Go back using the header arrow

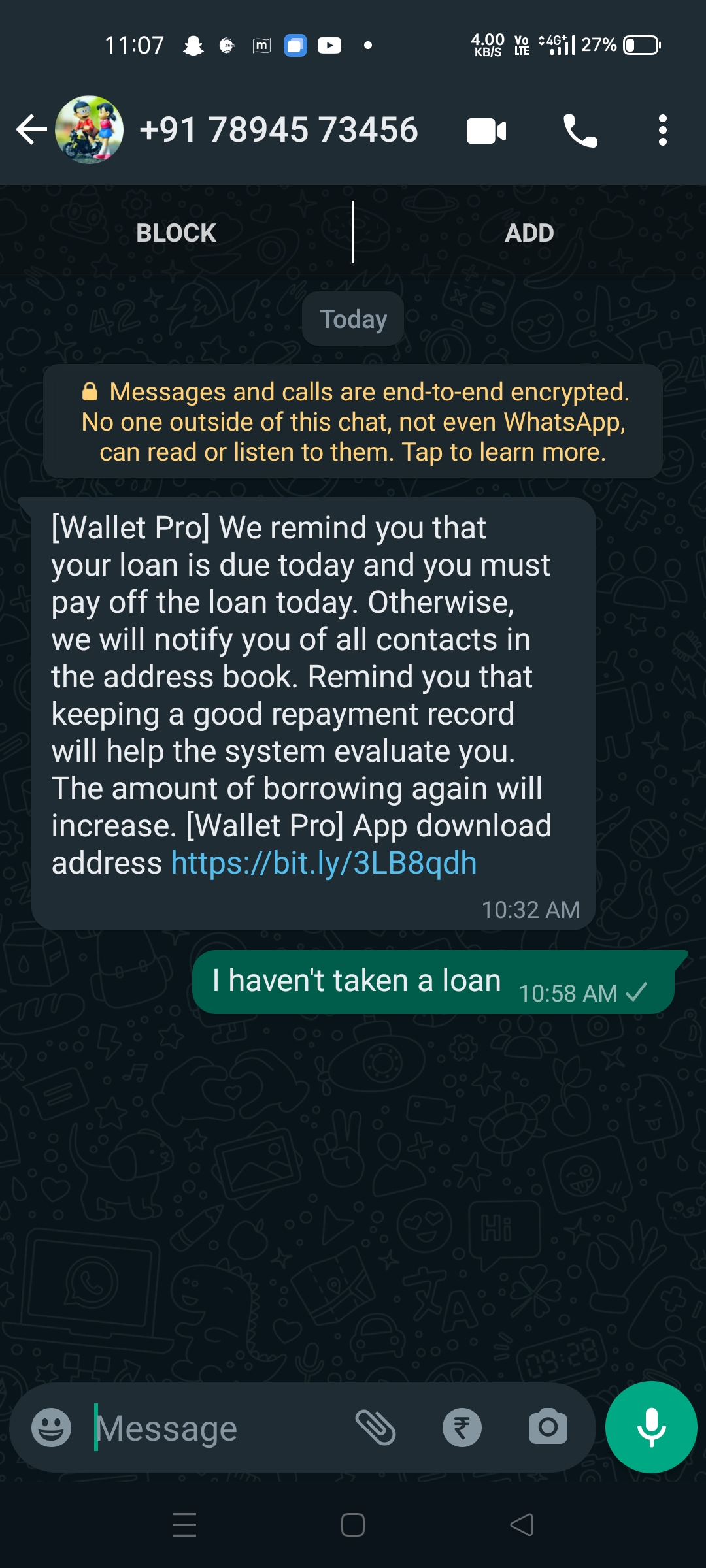[x=31, y=129]
